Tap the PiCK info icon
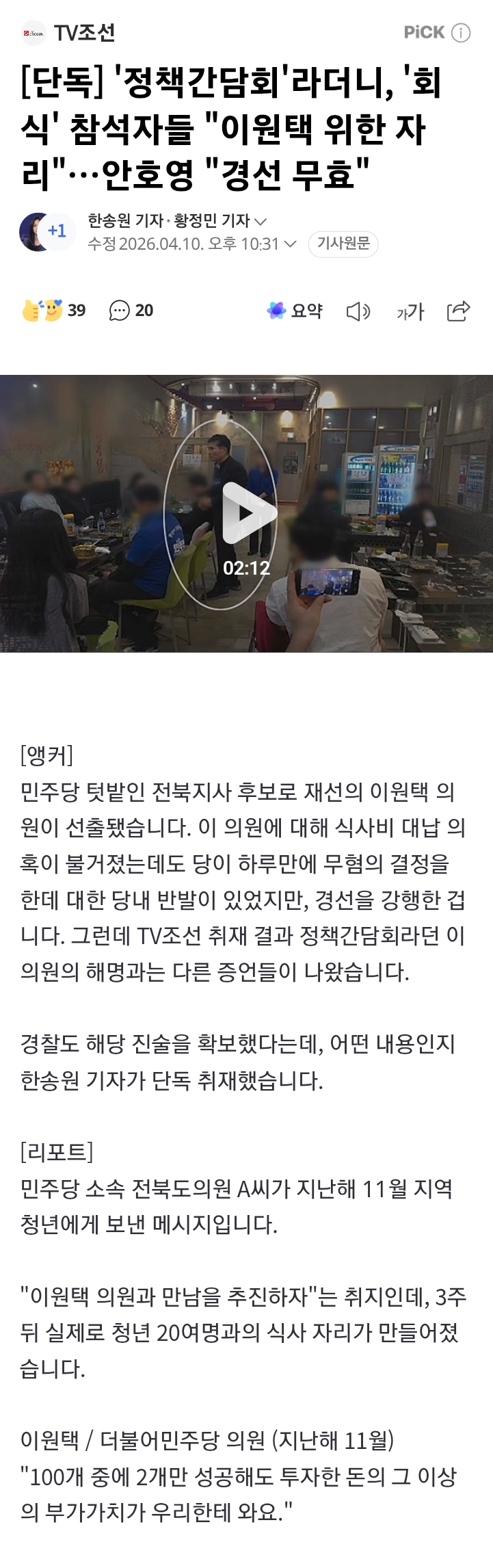Viewport: 493px width, 1568px height. 462,33
